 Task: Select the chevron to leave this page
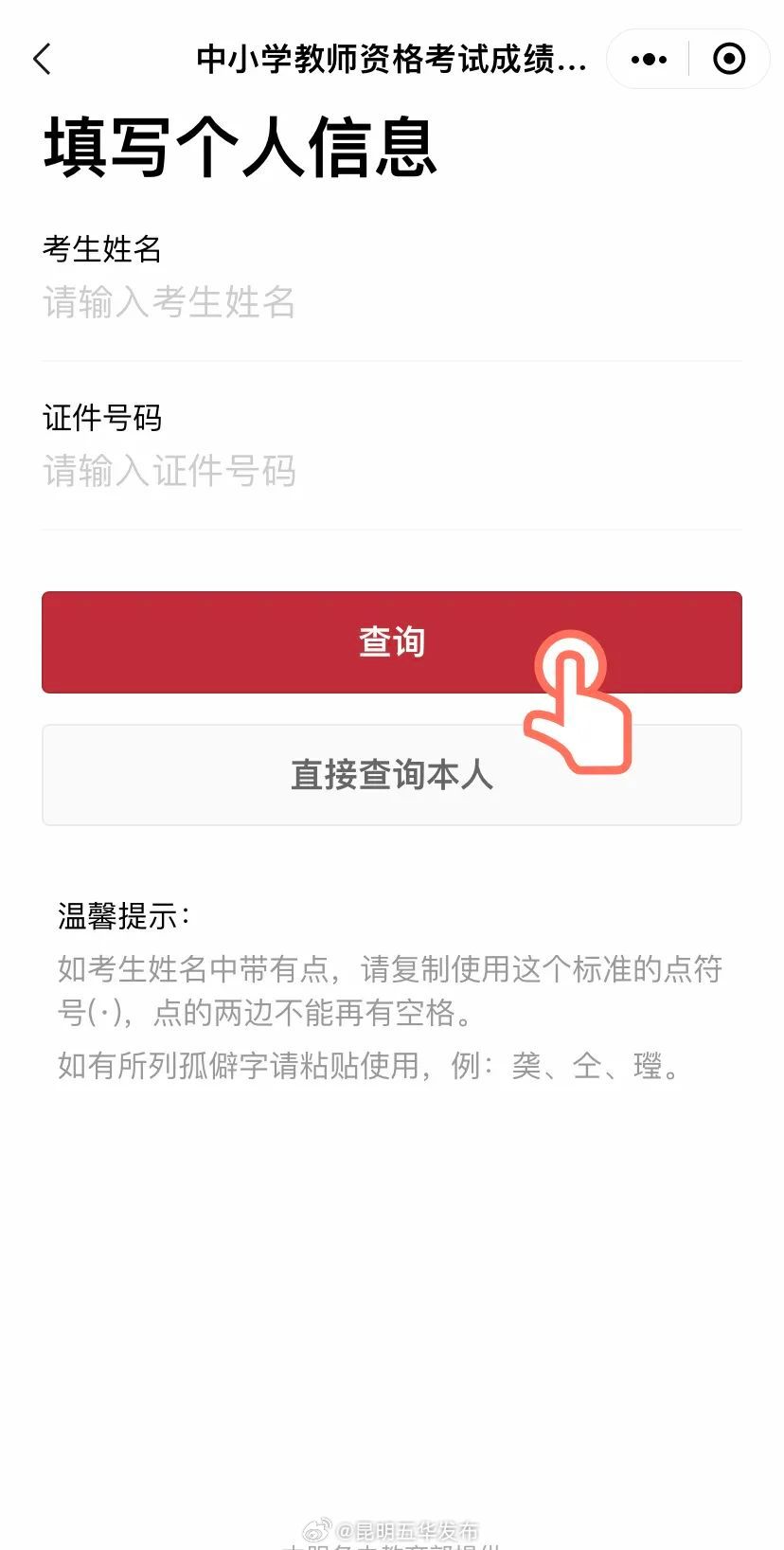click(x=42, y=59)
